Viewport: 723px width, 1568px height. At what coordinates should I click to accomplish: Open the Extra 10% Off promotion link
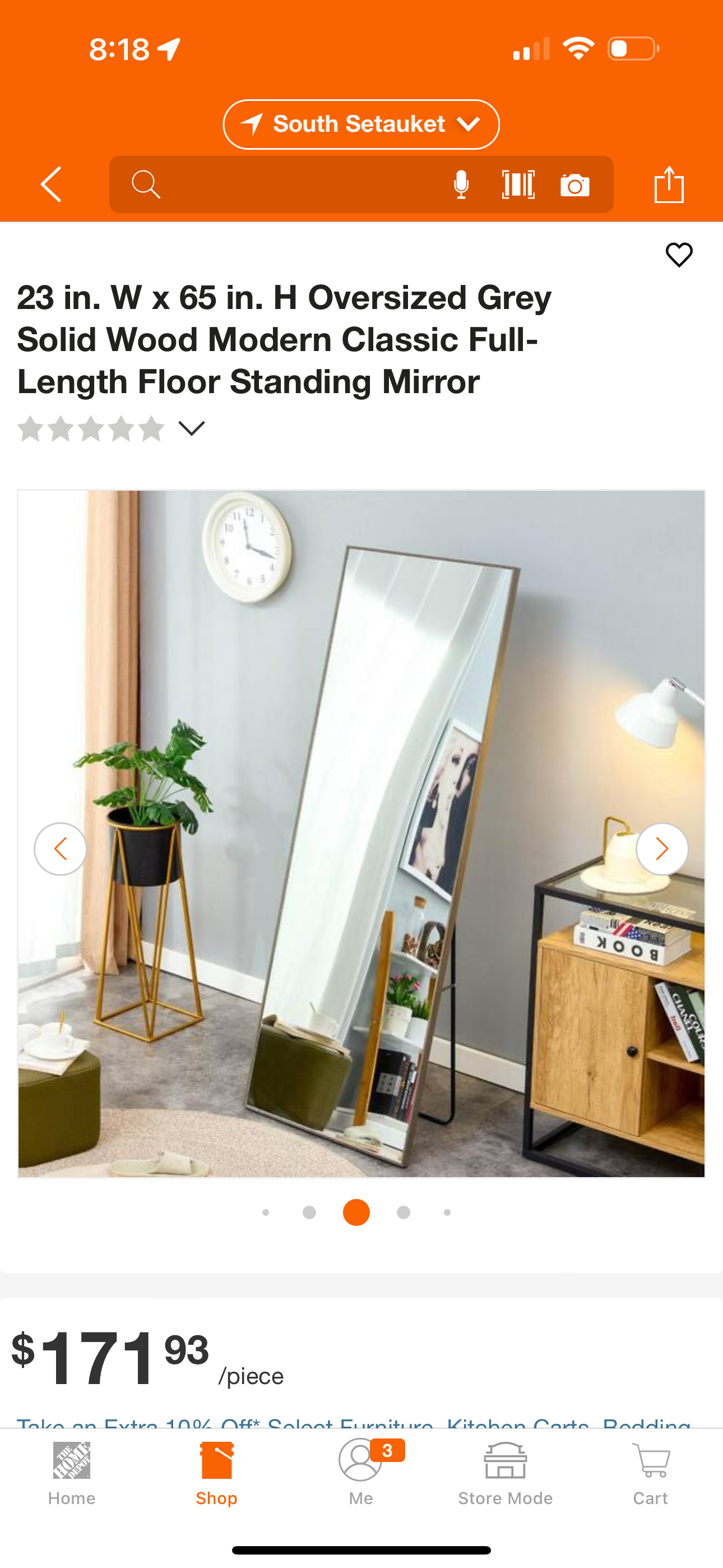[x=353, y=1422]
